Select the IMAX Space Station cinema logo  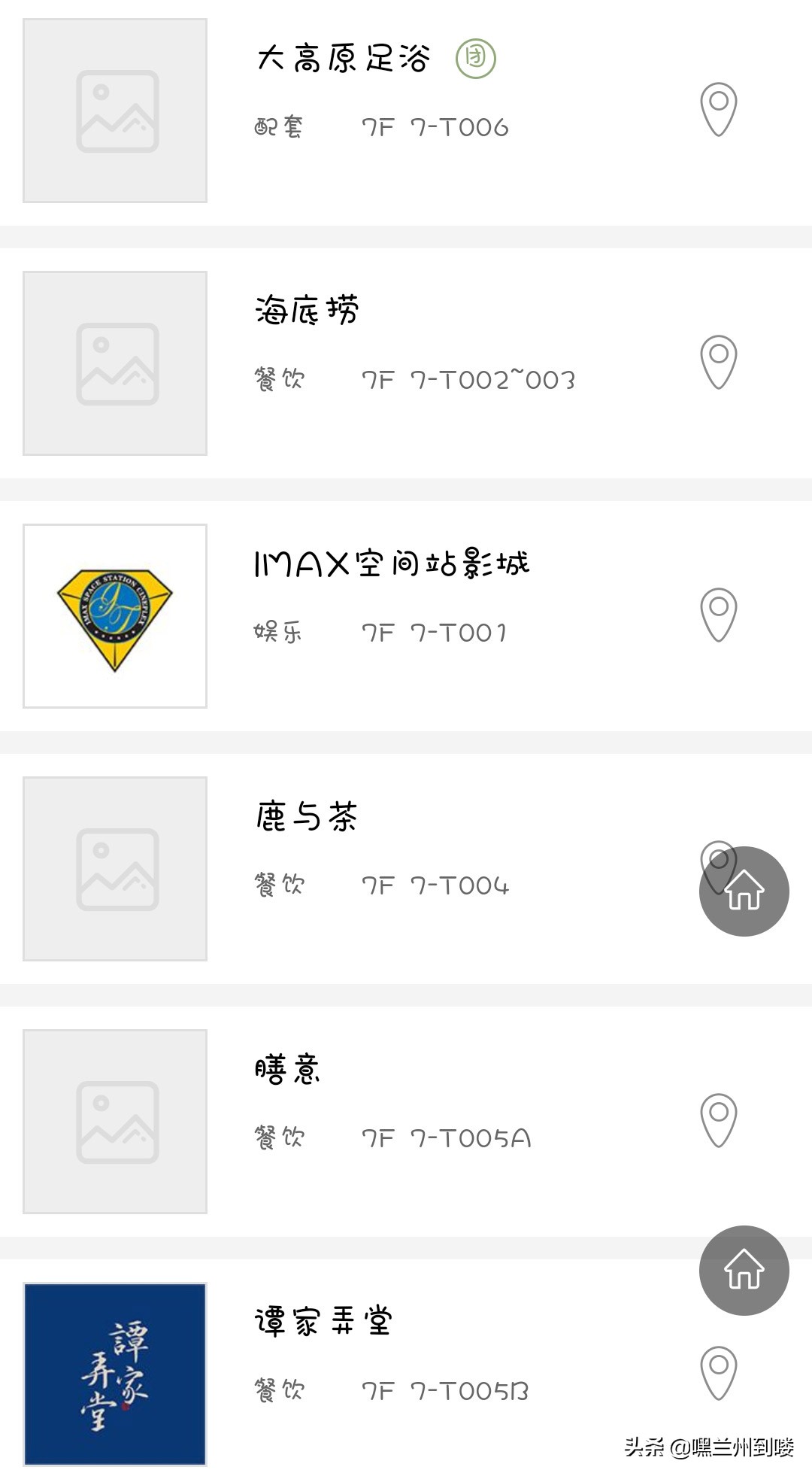116,617
